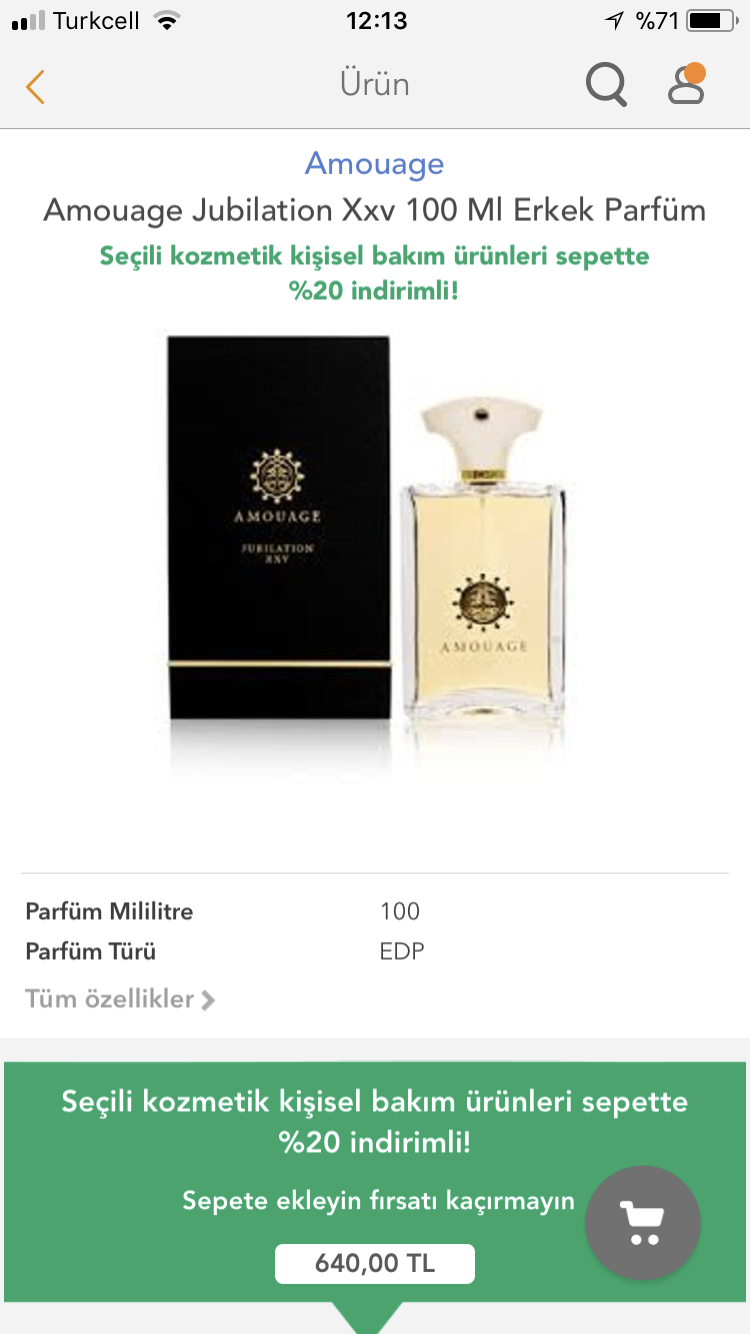Expand Tüm özellikler details
The height and width of the screenshot is (1334, 750).
(x=120, y=999)
